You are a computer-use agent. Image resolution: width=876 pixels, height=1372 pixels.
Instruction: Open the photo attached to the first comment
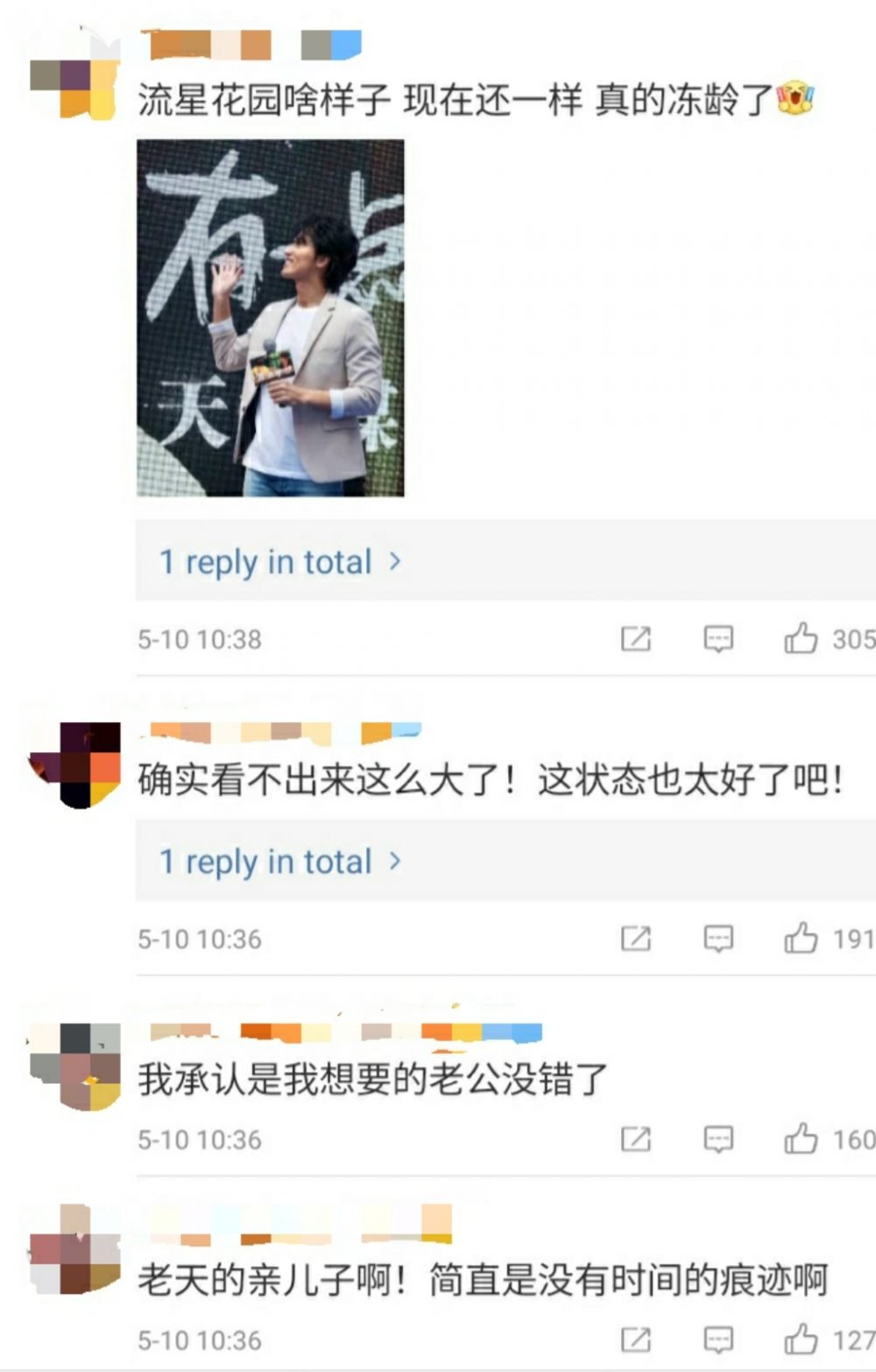tap(270, 318)
